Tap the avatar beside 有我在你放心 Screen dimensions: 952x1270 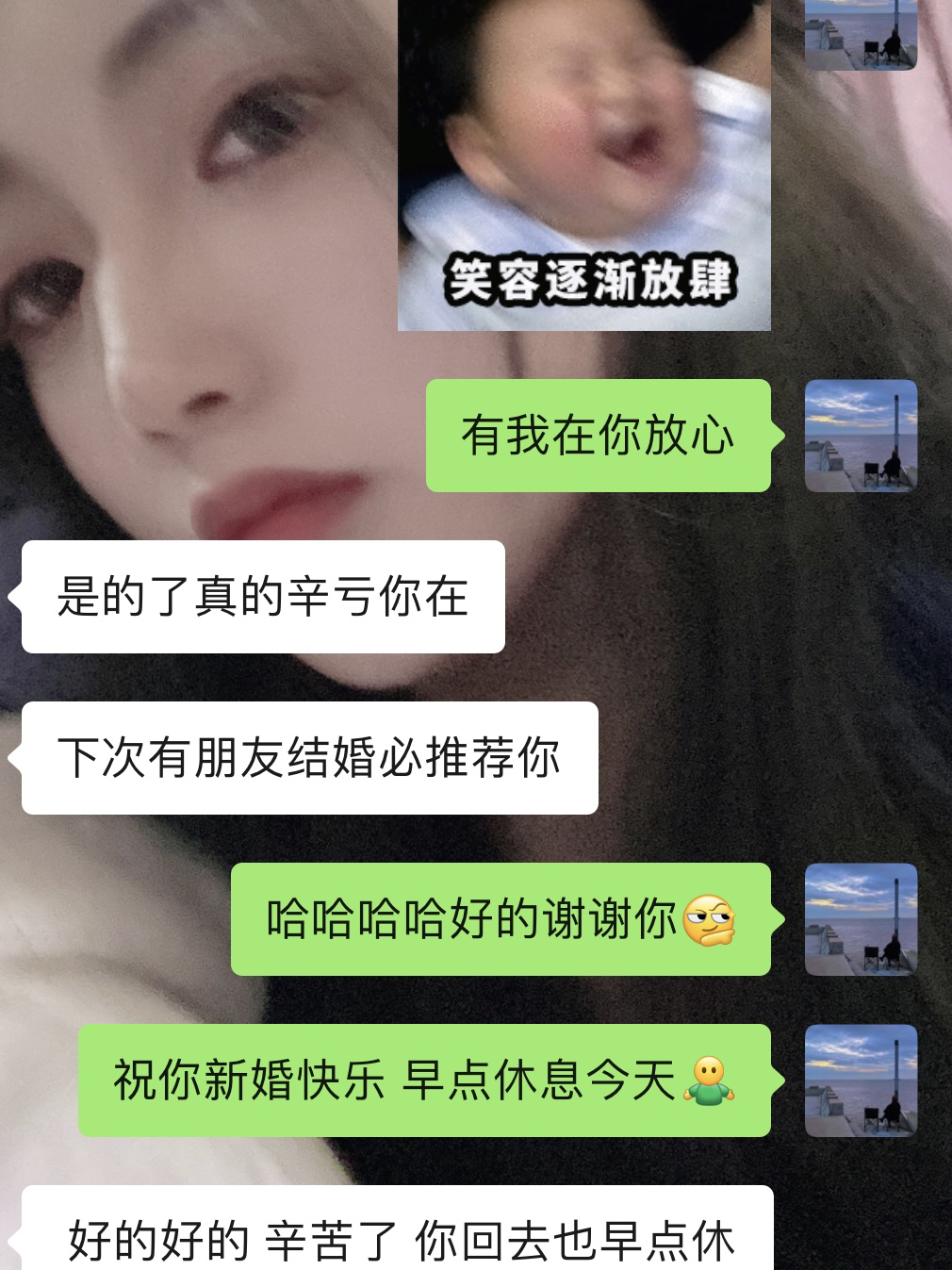pos(861,436)
